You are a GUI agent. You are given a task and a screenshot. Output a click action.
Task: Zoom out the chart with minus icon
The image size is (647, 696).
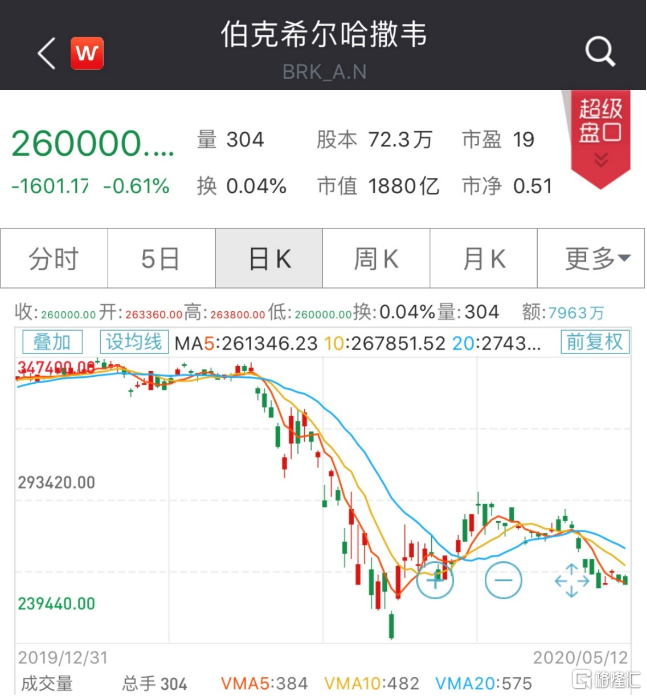click(x=503, y=580)
